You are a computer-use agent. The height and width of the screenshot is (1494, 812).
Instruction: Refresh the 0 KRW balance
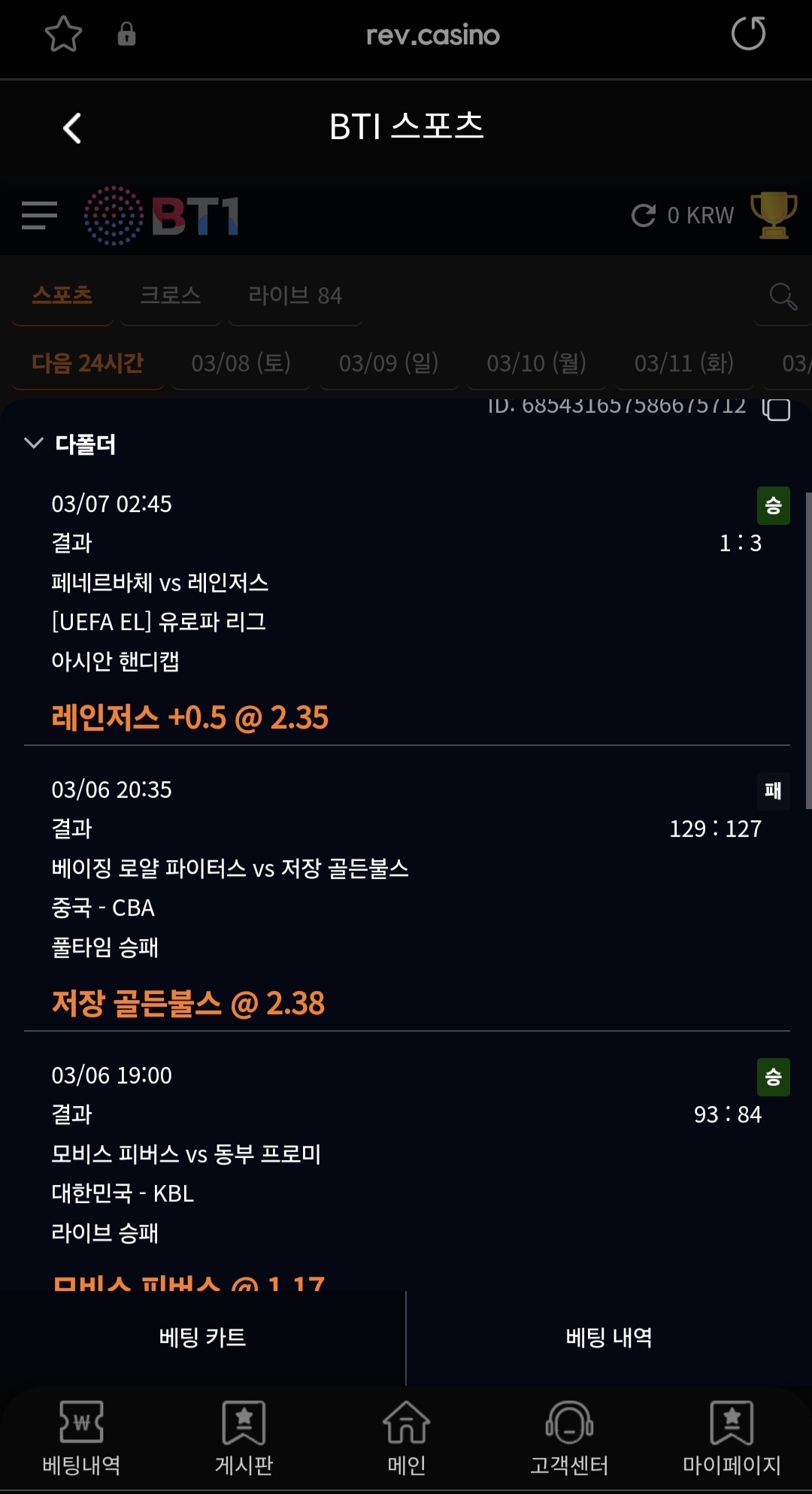(x=644, y=216)
